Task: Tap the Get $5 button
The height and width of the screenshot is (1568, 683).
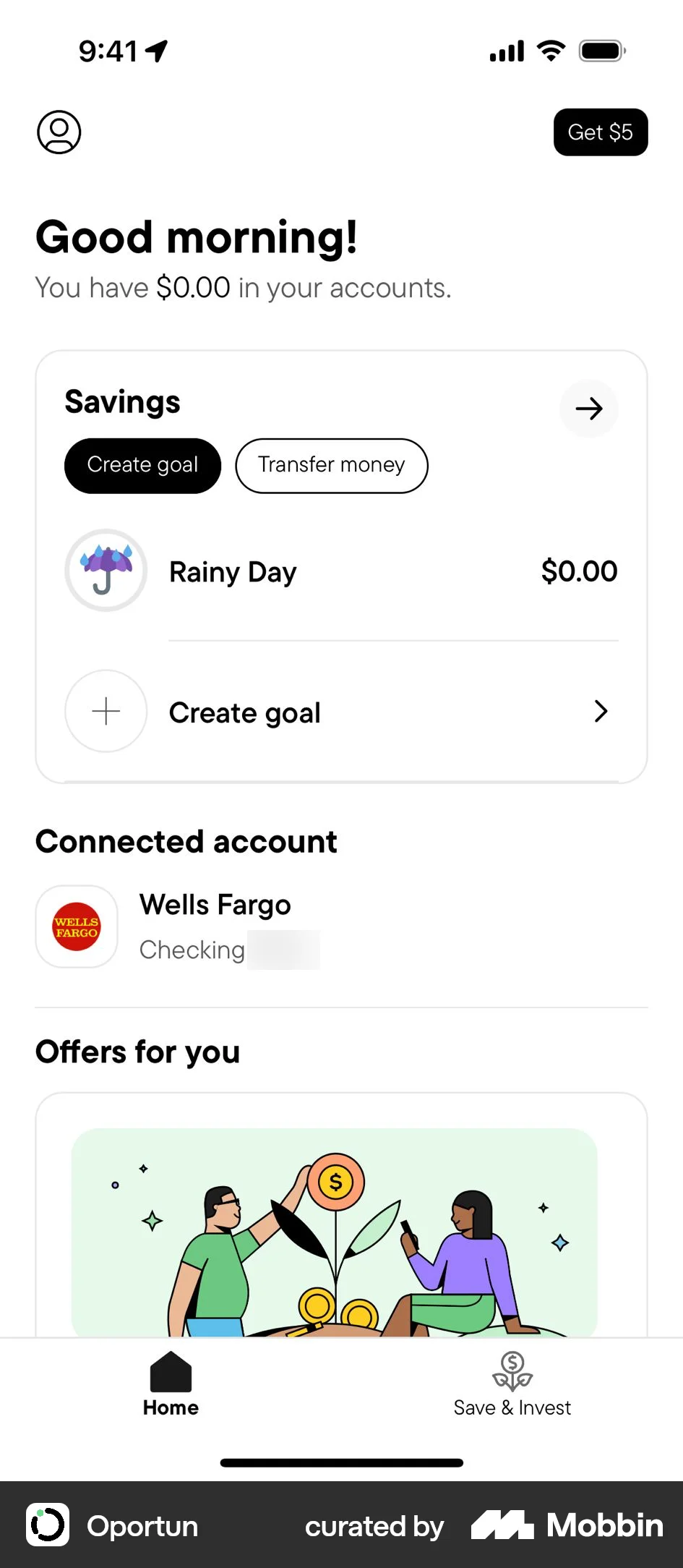Action: pyautogui.click(x=601, y=132)
